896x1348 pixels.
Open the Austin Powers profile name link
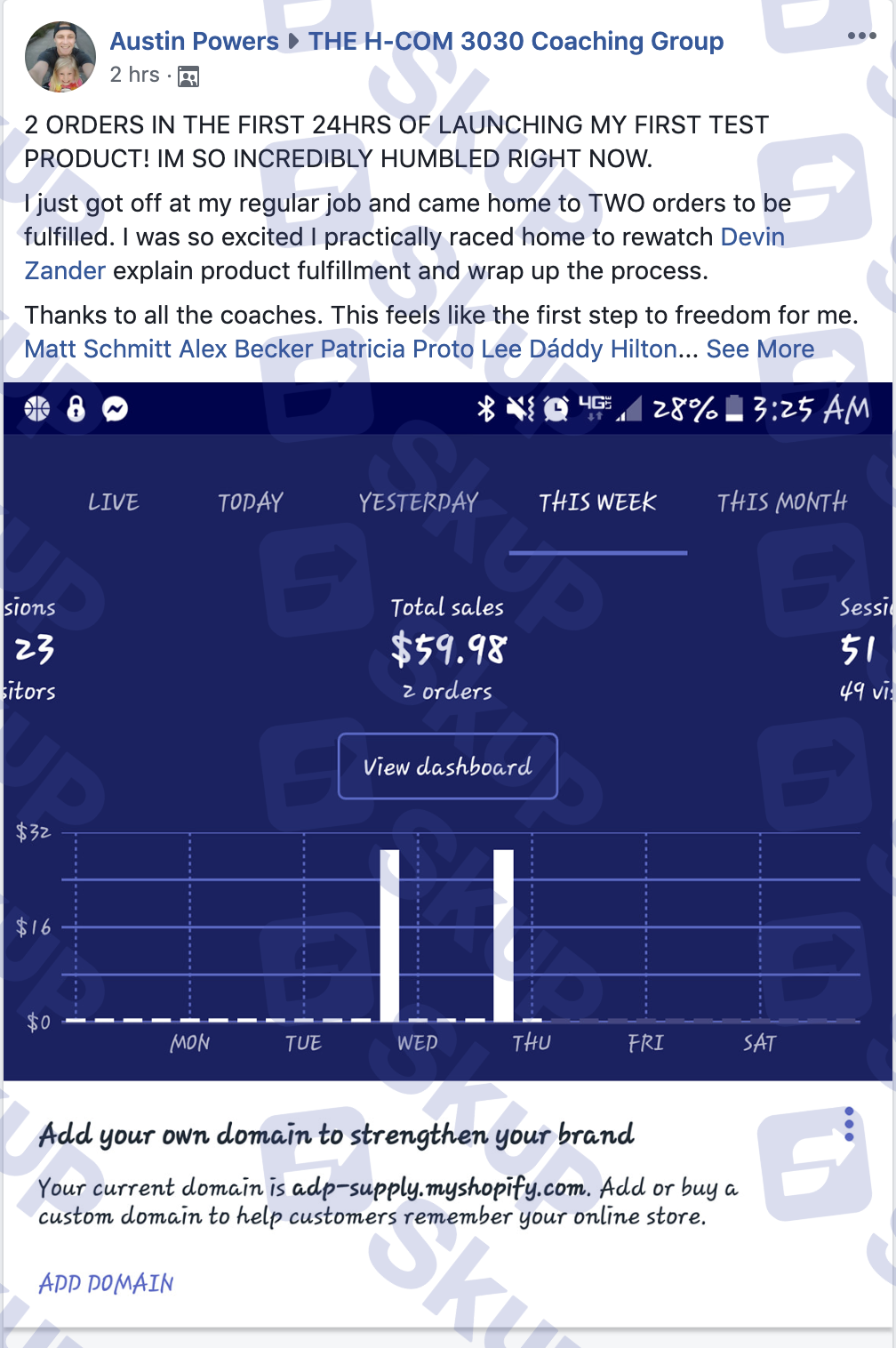pyautogui.click(x=194, y=42)
